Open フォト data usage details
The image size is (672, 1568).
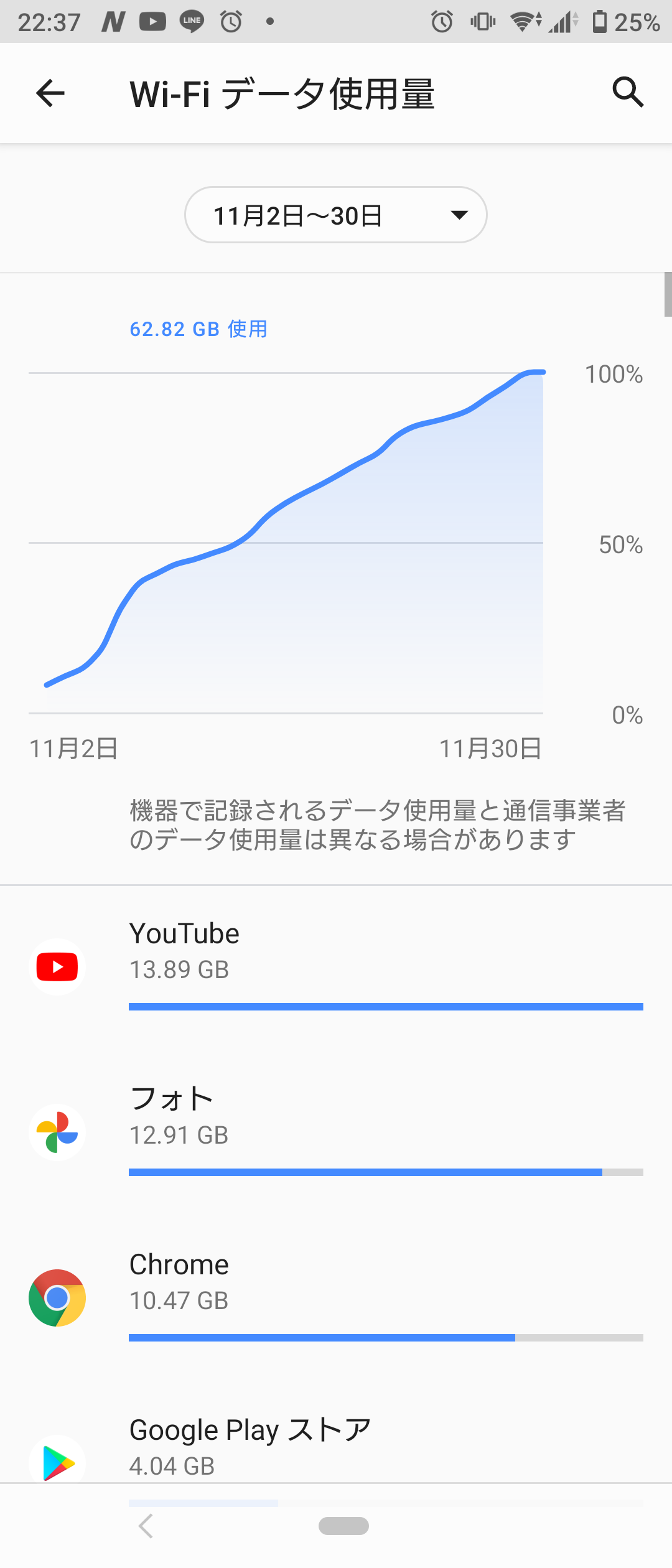[336, 1133]
